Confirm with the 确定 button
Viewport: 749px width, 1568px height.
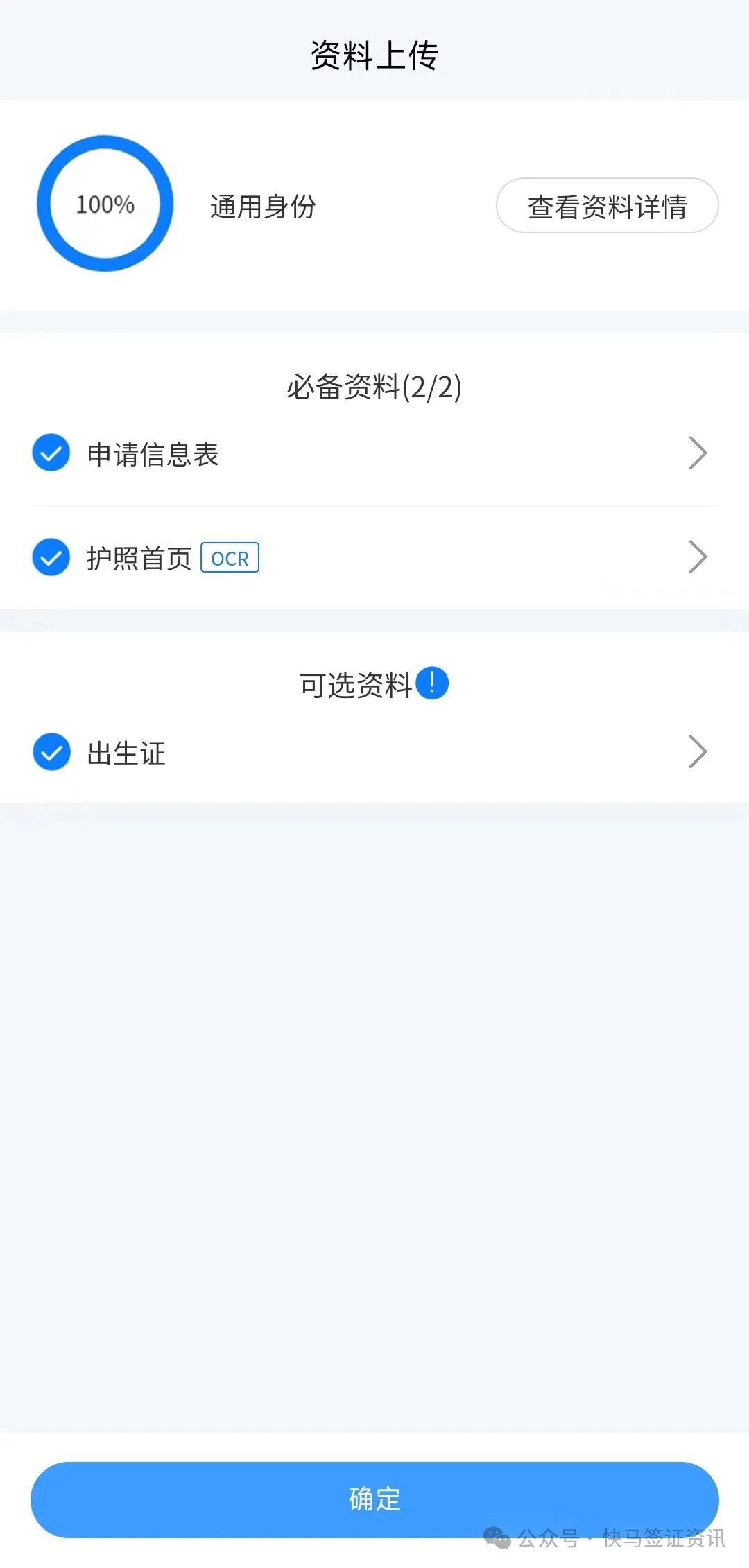coord(374,1499)
